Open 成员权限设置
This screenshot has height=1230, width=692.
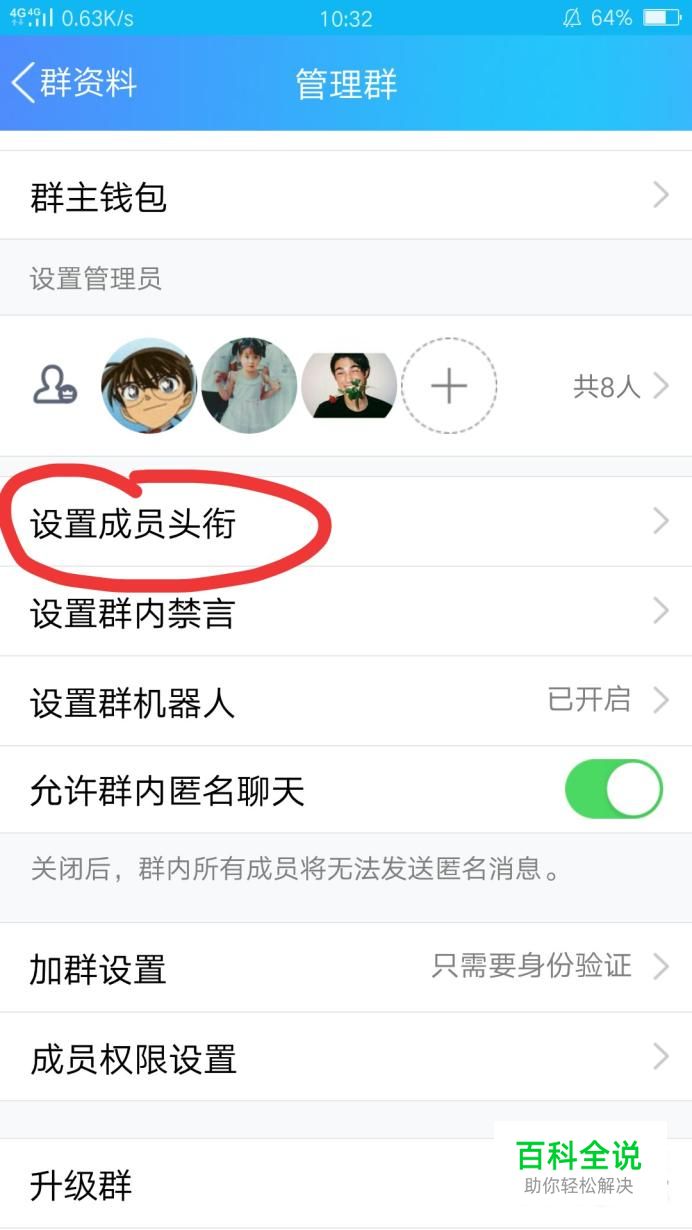pyautogui.click(x=346, y=1057)
